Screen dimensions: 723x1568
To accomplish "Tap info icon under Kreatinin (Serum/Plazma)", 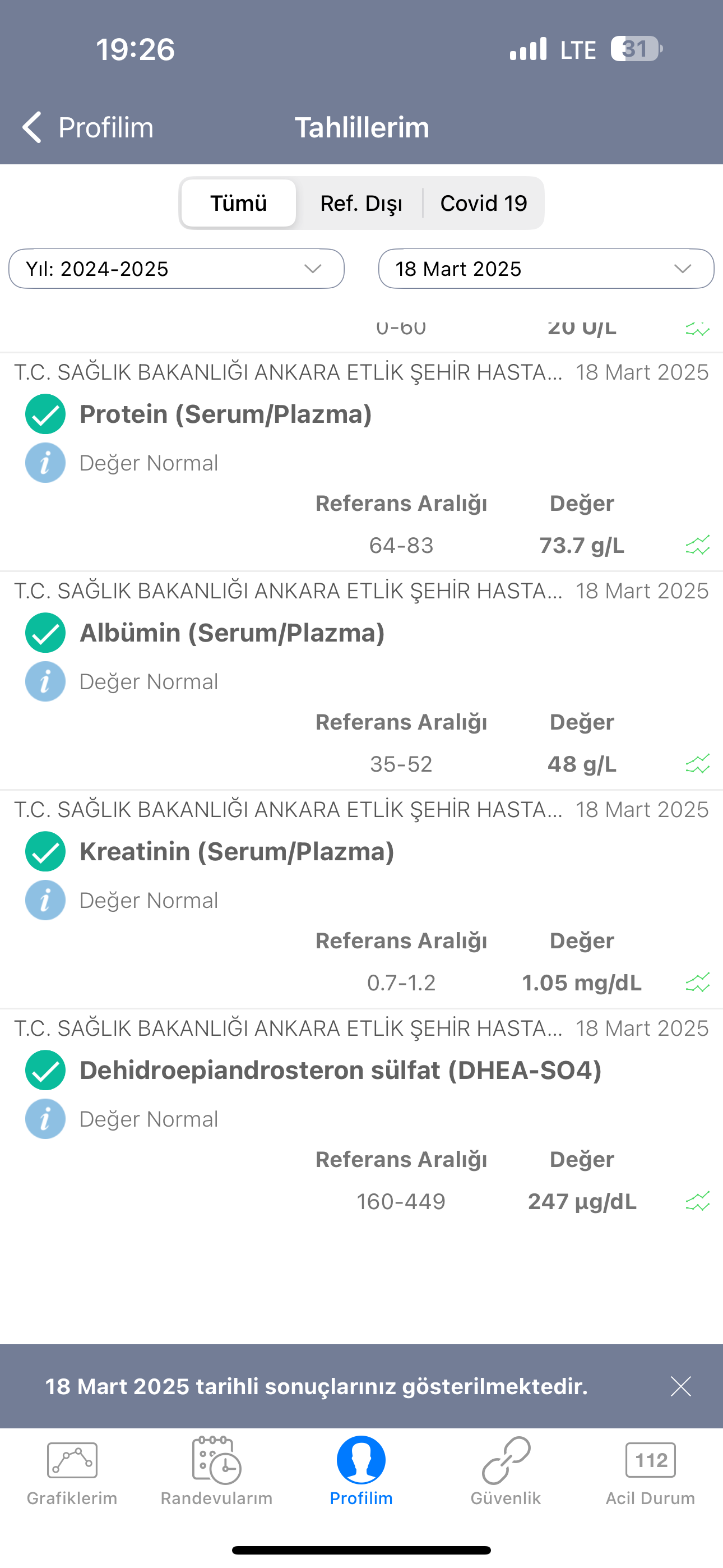I will (45, 900).
